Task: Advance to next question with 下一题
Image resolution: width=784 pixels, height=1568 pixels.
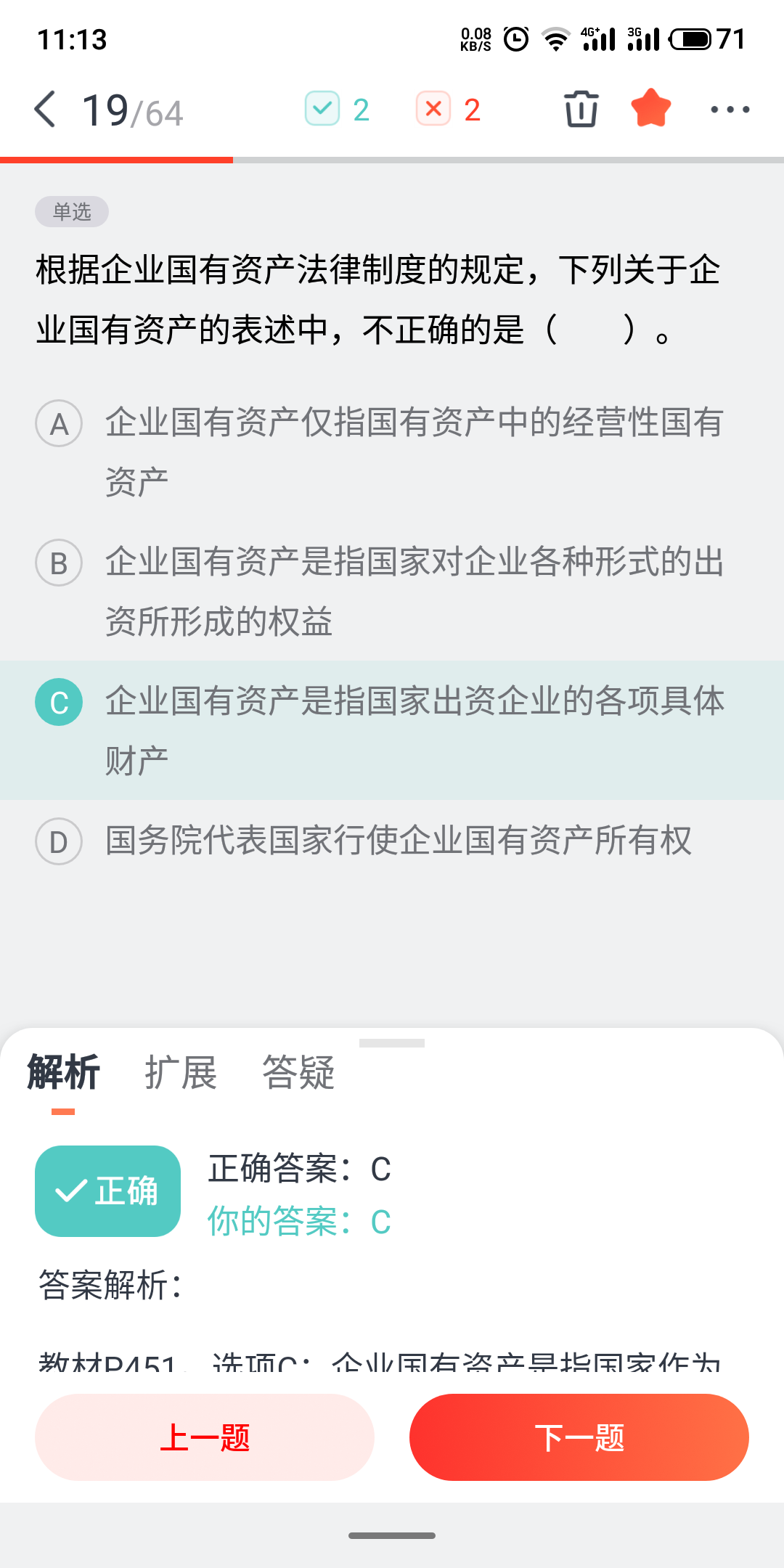Action: point(579,1437)
